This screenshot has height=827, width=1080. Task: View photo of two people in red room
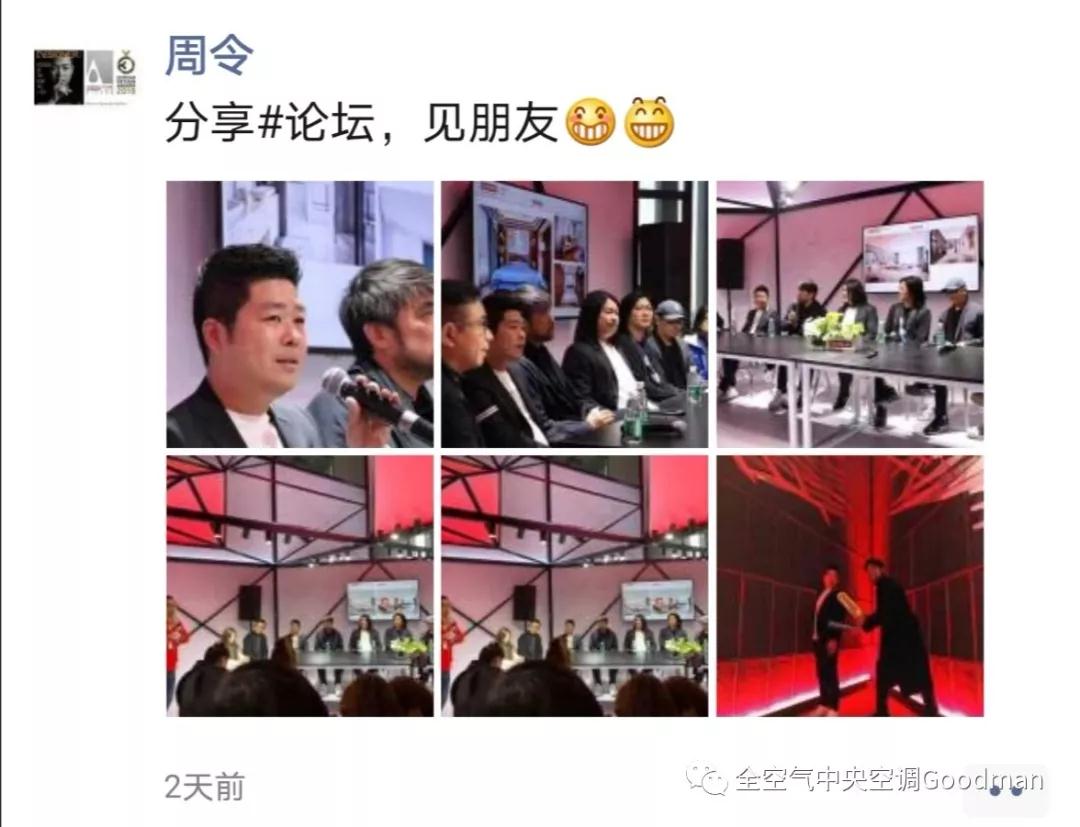[x=849, y=586]
